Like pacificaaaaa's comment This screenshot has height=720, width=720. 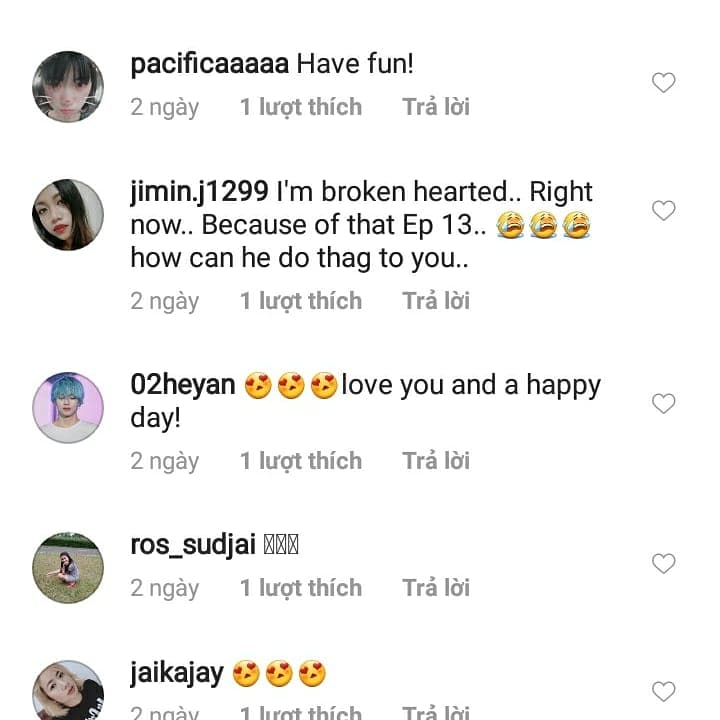click(664, 83)
